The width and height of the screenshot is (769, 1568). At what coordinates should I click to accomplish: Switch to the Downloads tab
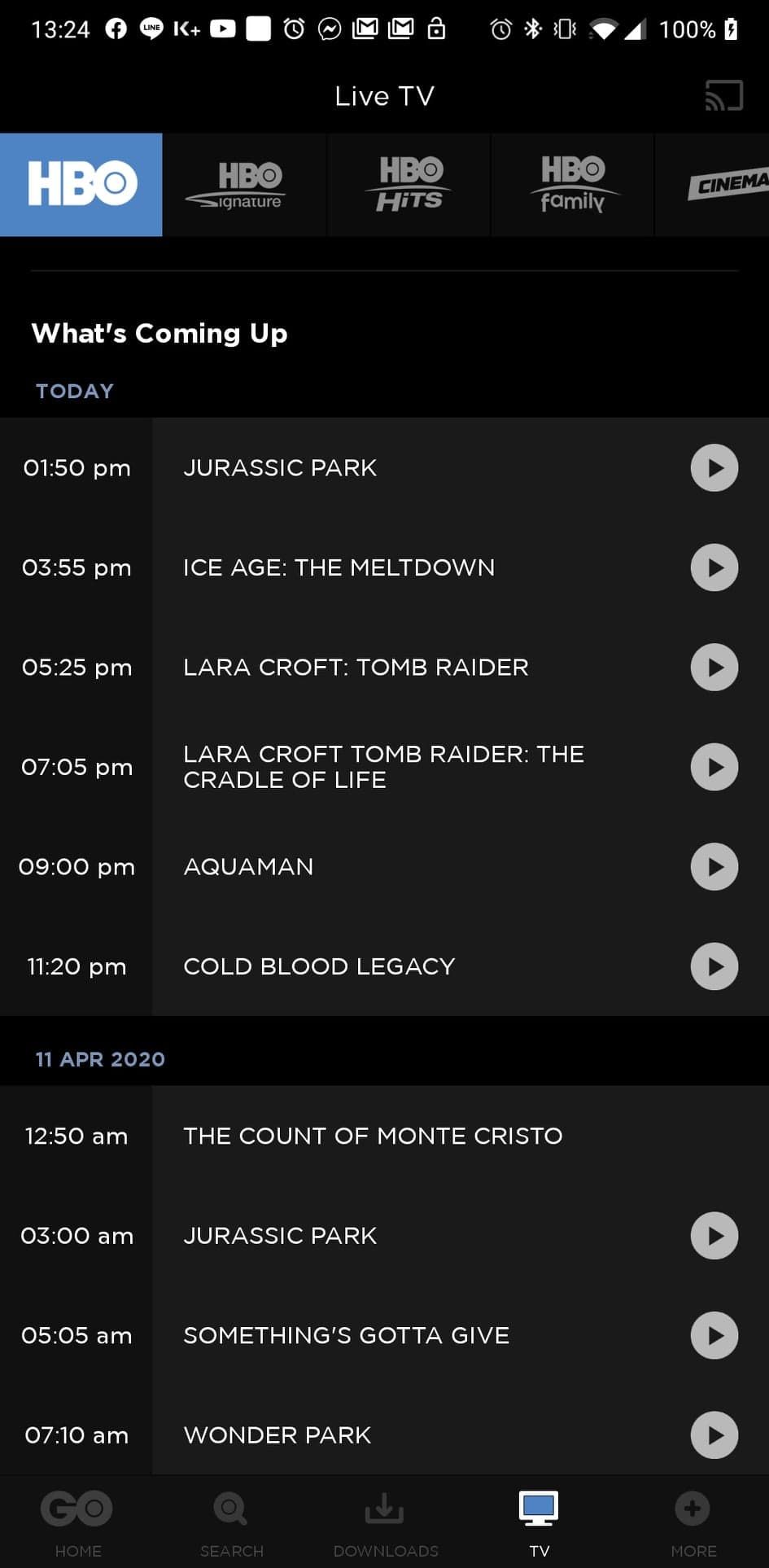[385, 1522]
